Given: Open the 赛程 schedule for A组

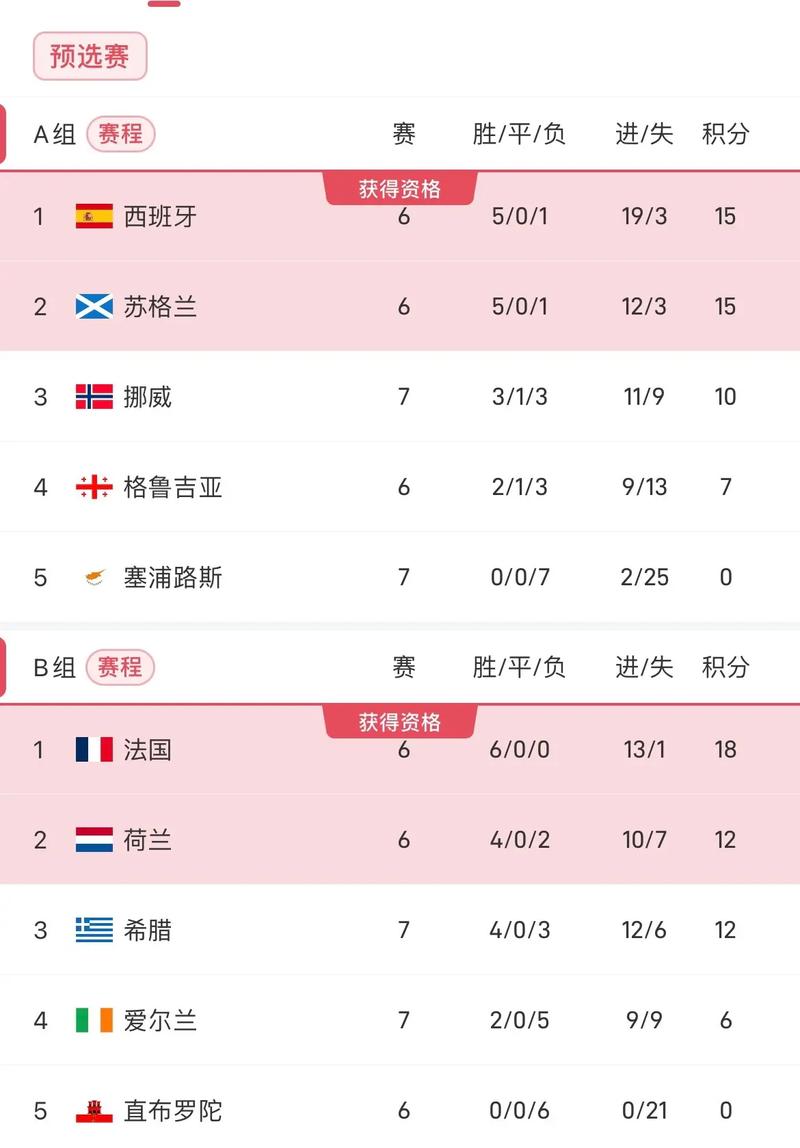Looking at the screenshot, I should point(121,133).
